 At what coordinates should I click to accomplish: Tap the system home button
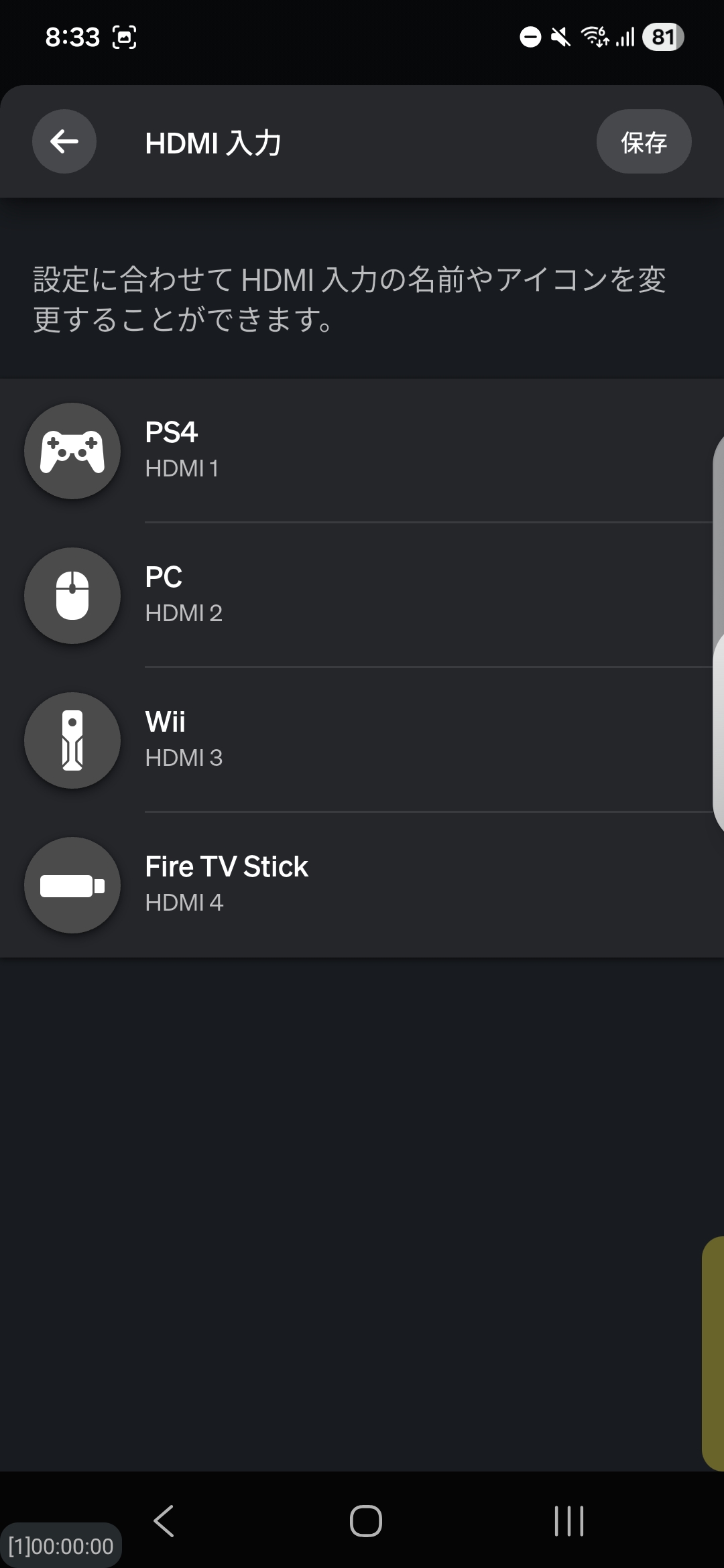pyautogui.click(x=366, y=1520)
